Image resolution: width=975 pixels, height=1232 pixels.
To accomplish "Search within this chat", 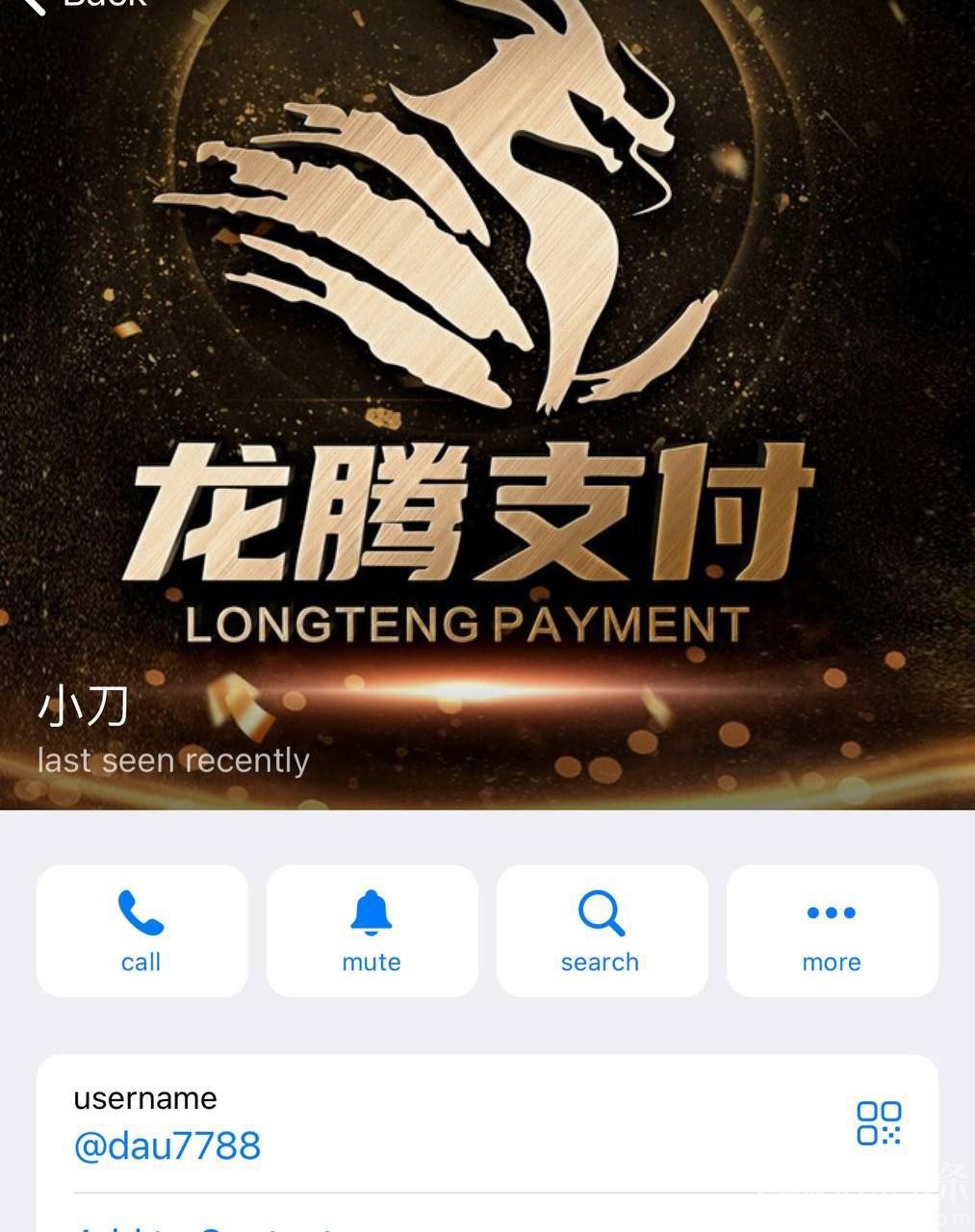I will [x=601, y=931].
